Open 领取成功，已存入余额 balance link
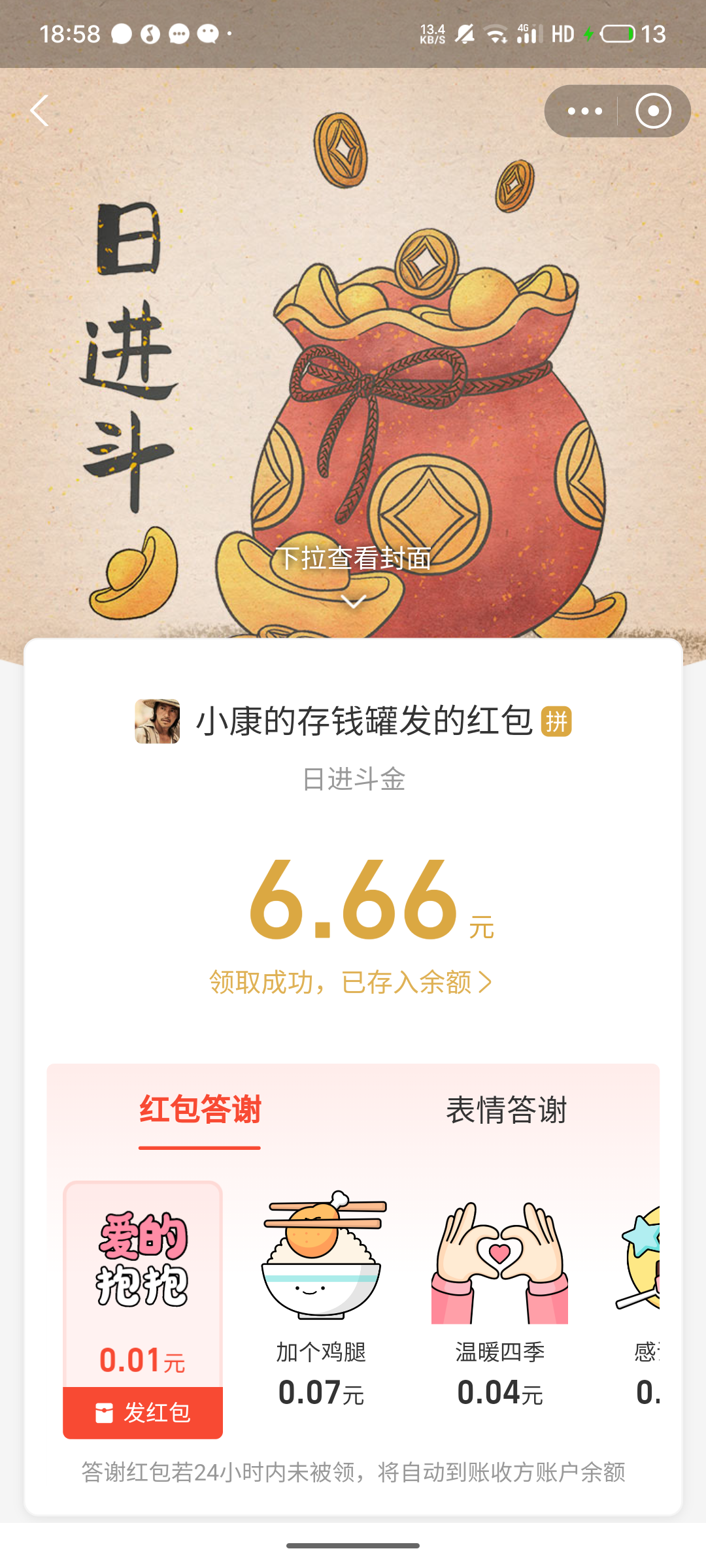Image resolution: width=706 pixels, height=1568 pixels. tap(350, 982)
